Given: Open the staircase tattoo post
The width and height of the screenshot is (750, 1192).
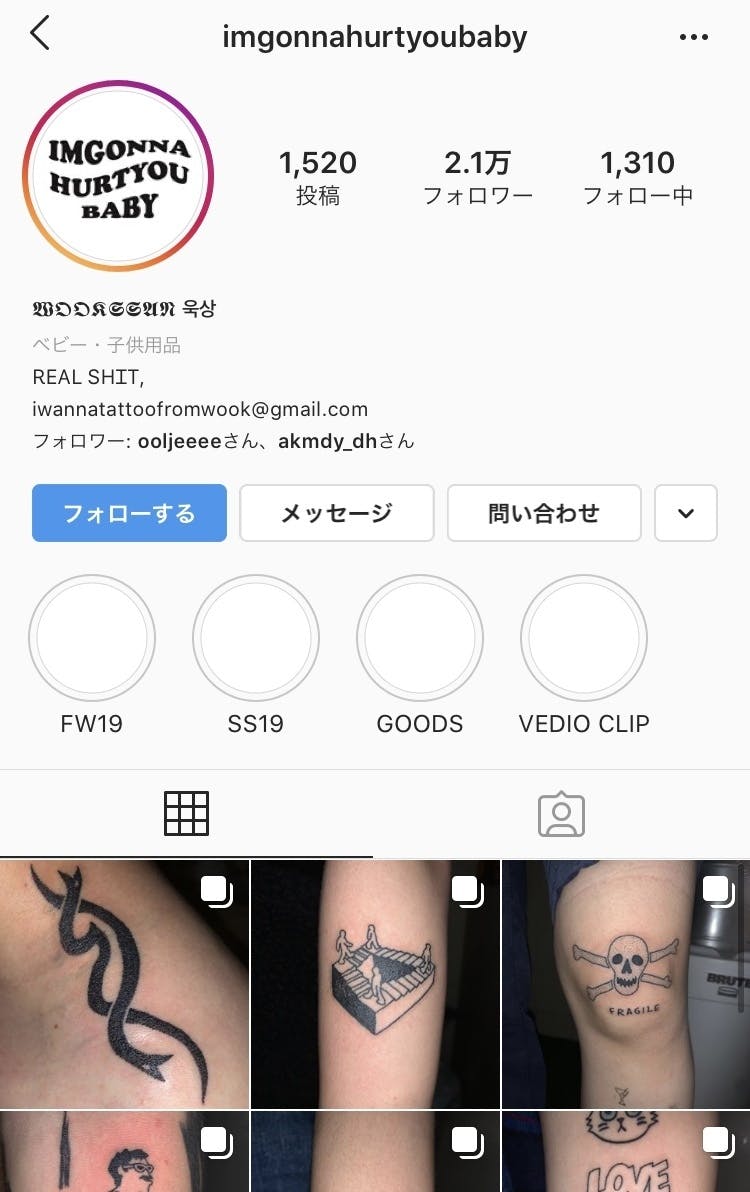Looking at the screenshot, I should [375, 984].
